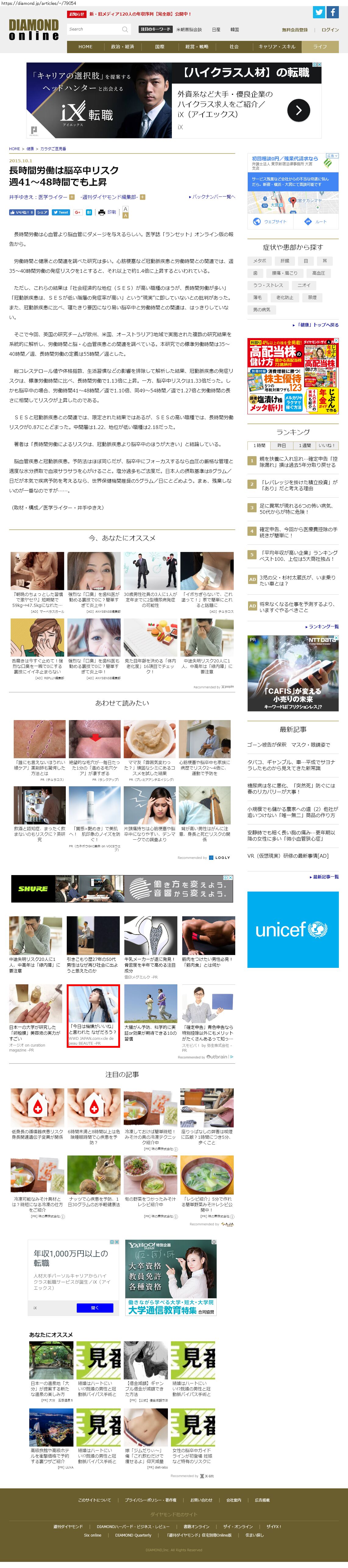
Task: Switch to the 政治・経済 nav tab
Action: [122, 47]
